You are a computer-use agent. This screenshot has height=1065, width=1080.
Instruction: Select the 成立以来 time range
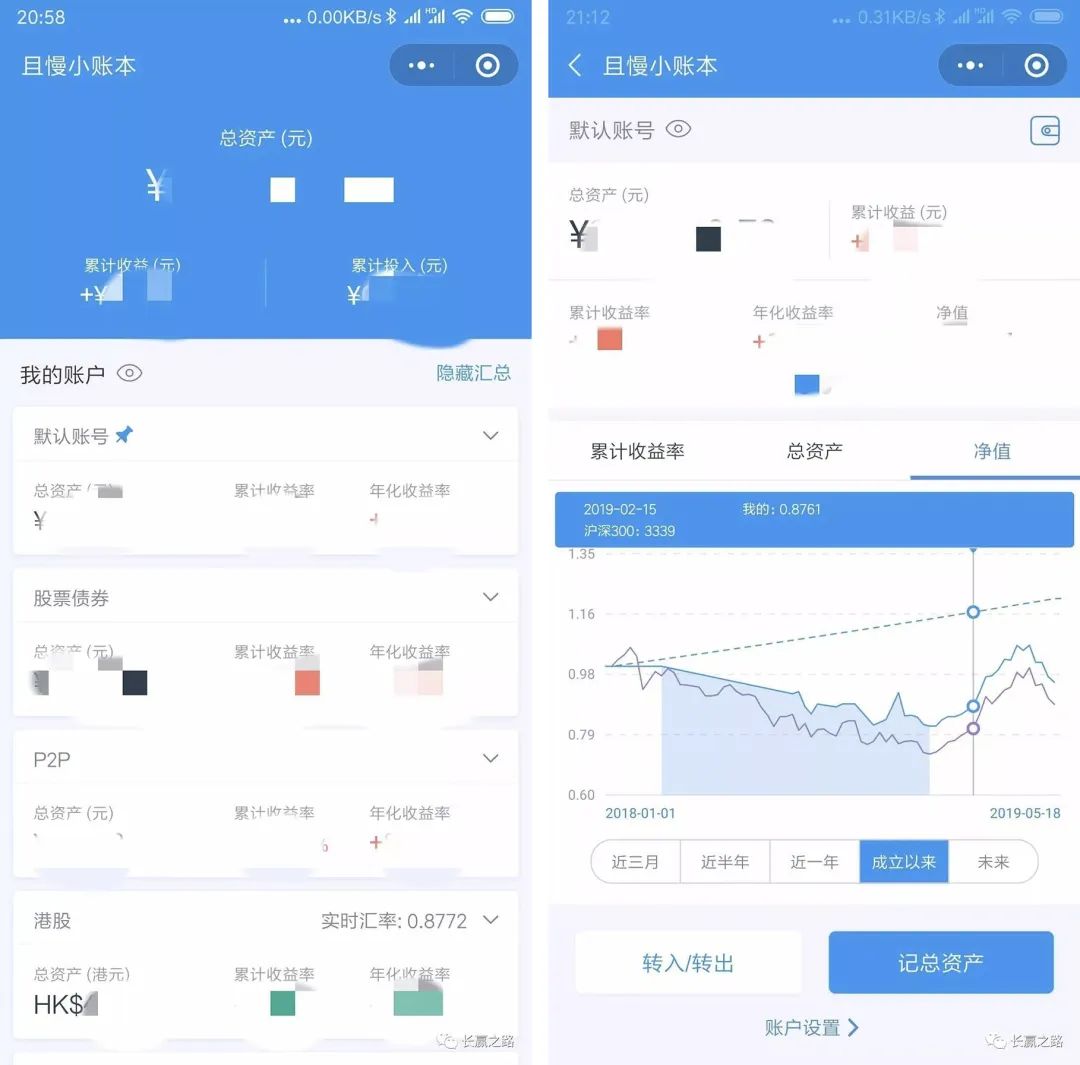click(904, 861)
